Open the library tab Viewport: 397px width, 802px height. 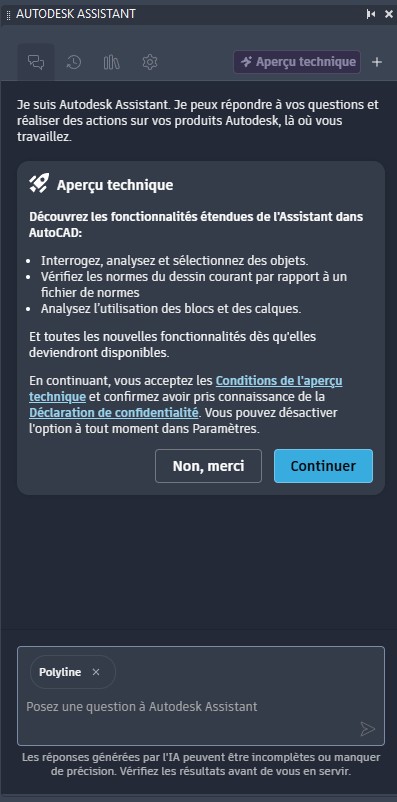click(x=112, y=62)
